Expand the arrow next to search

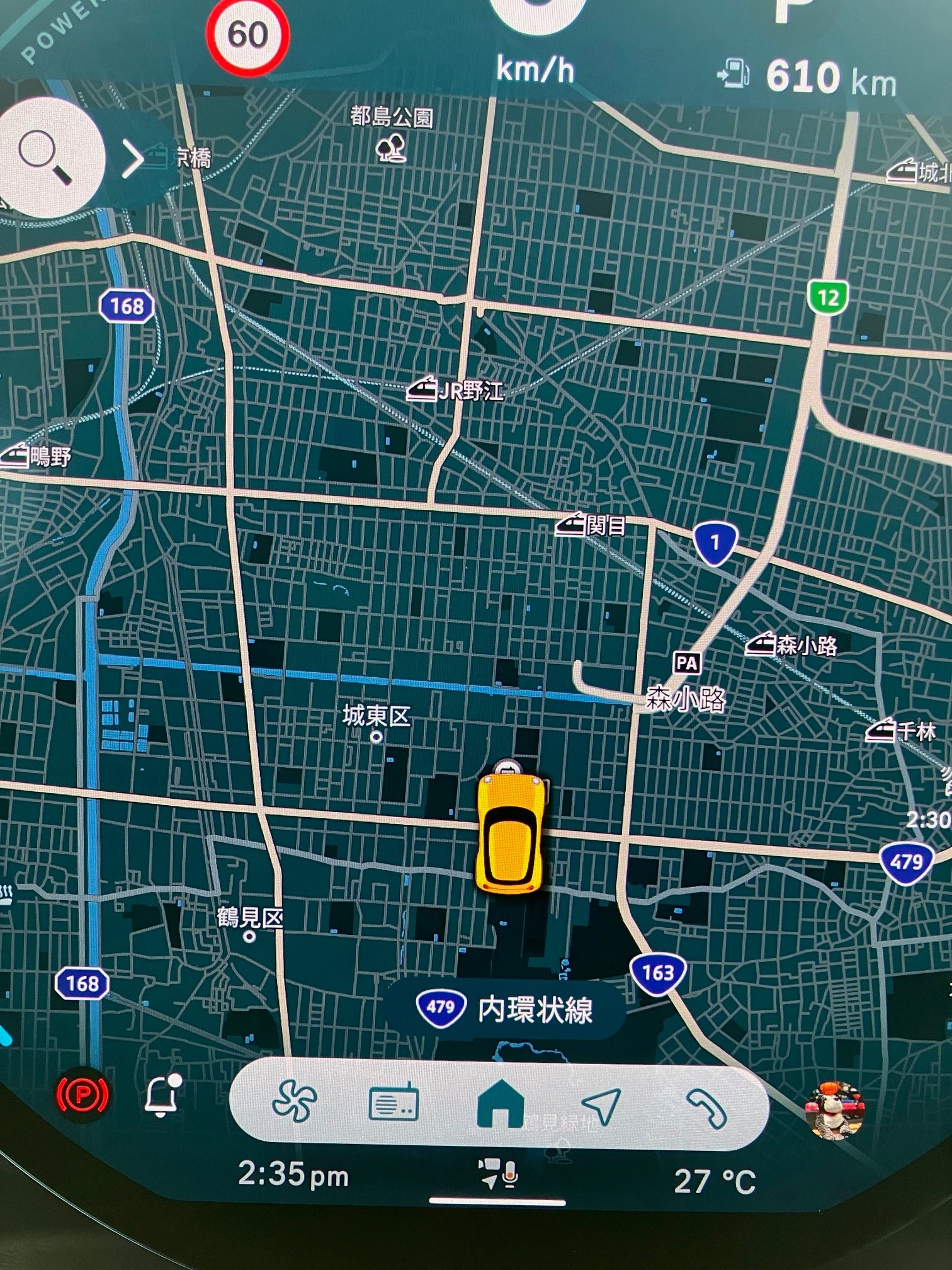132,159
